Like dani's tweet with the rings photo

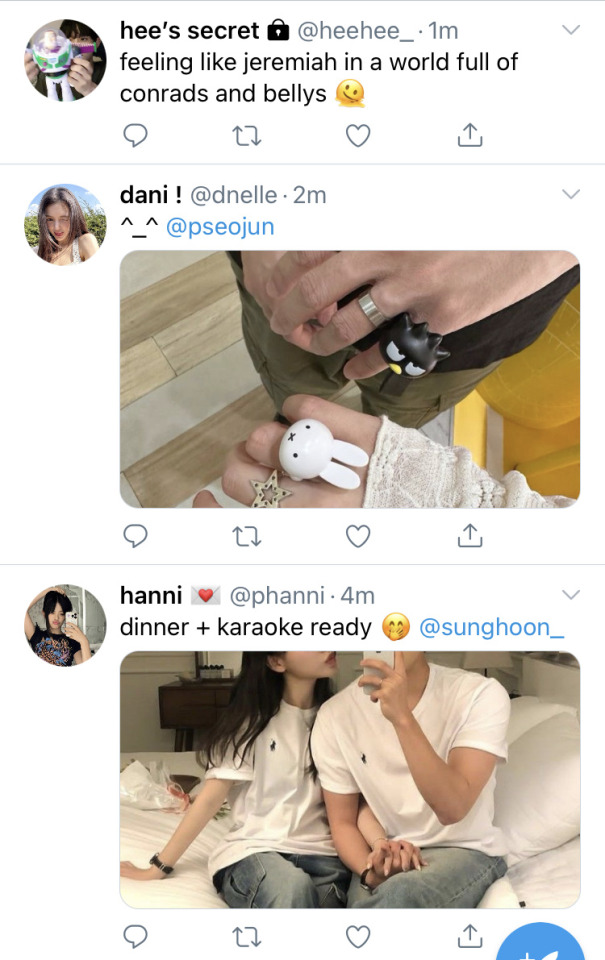358,538
